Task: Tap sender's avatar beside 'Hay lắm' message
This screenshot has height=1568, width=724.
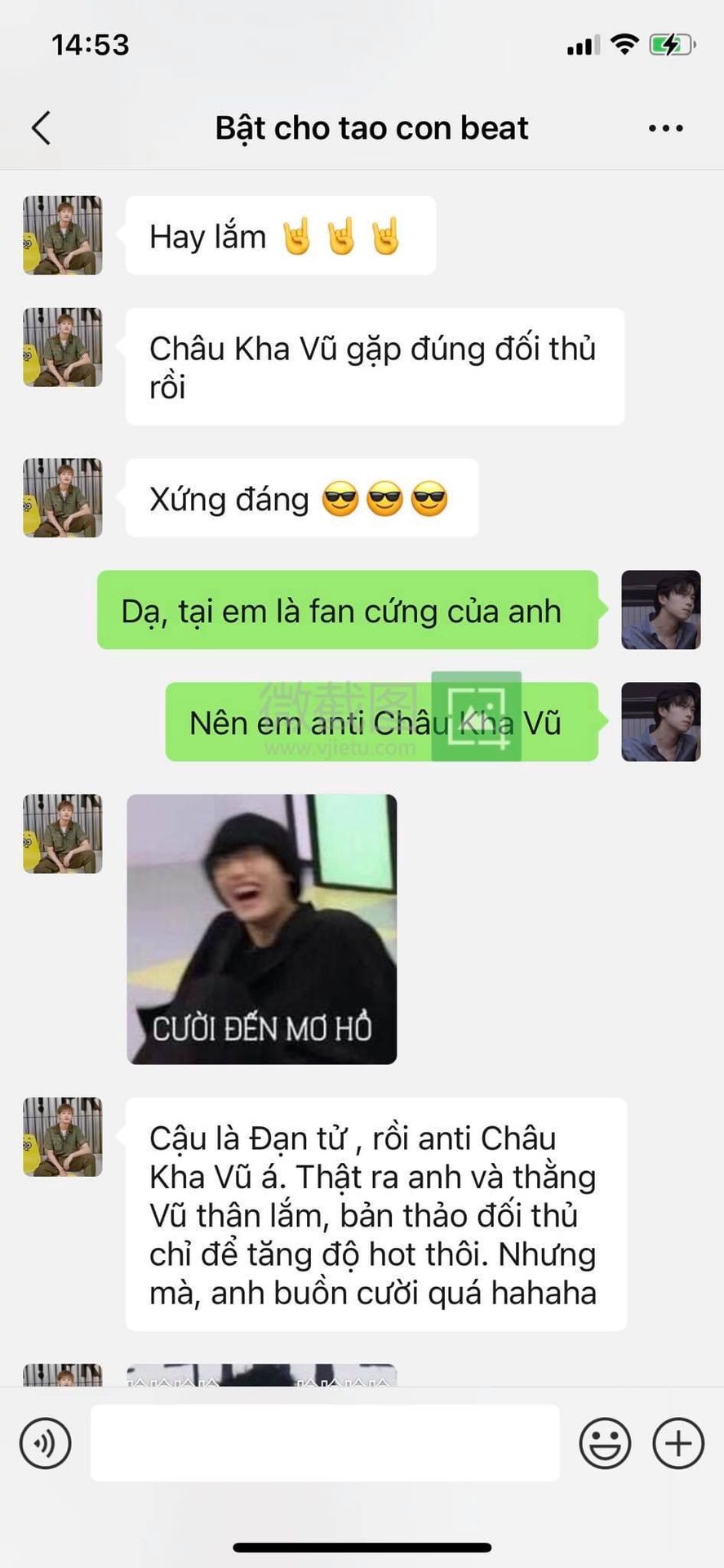Action: [x=63, y=235]
